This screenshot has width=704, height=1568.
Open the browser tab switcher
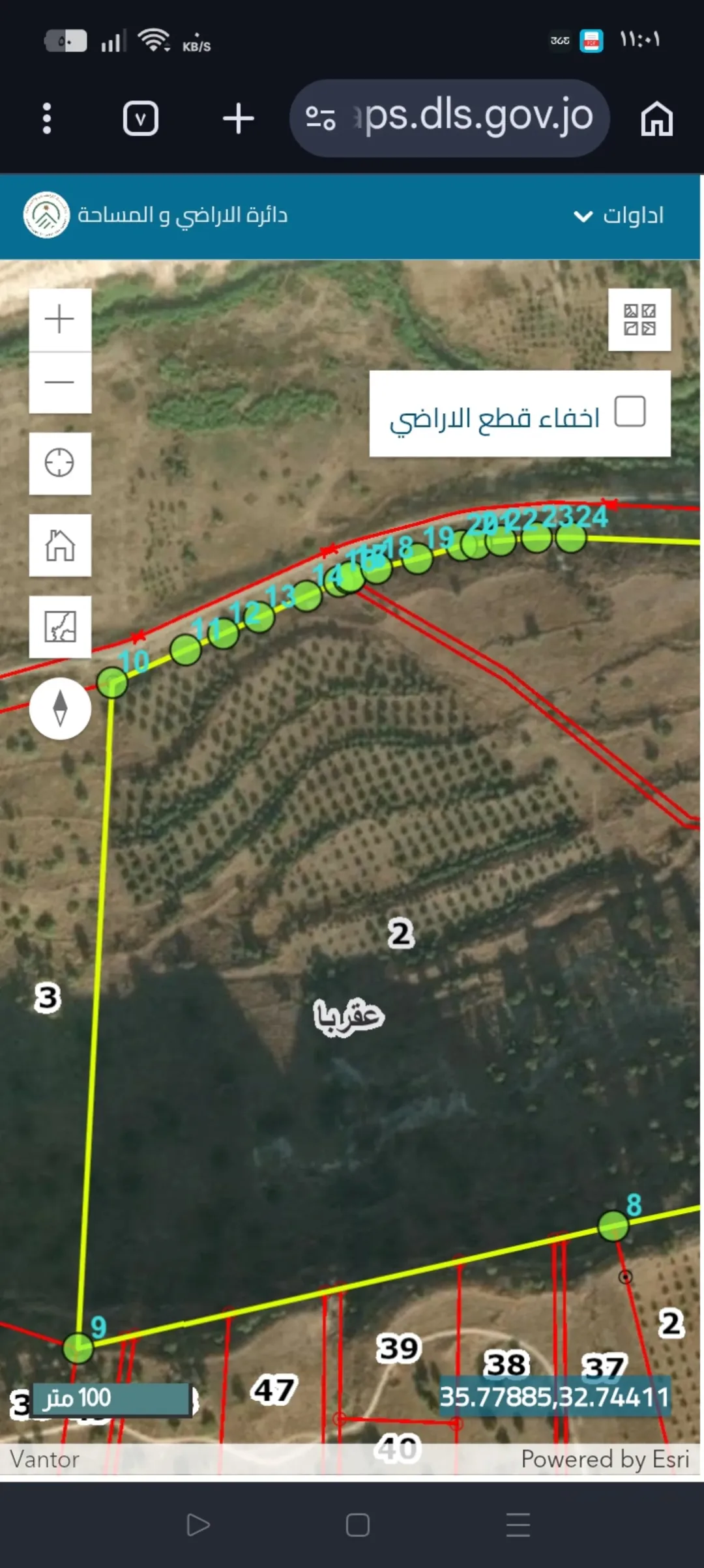pos(141,119)
